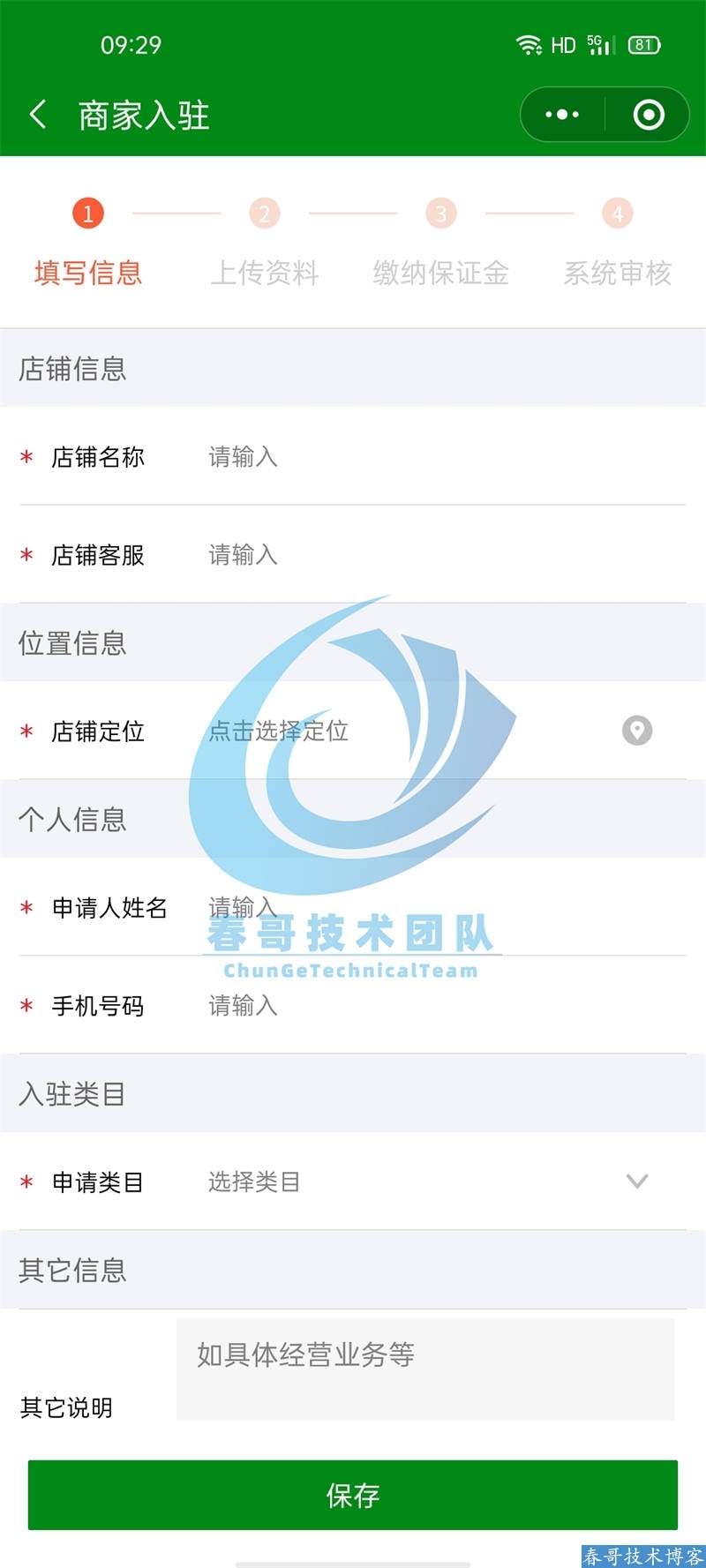706x1568 pixels.
Task: Tap the 手机号码 input field
Action: point(441,1006)
